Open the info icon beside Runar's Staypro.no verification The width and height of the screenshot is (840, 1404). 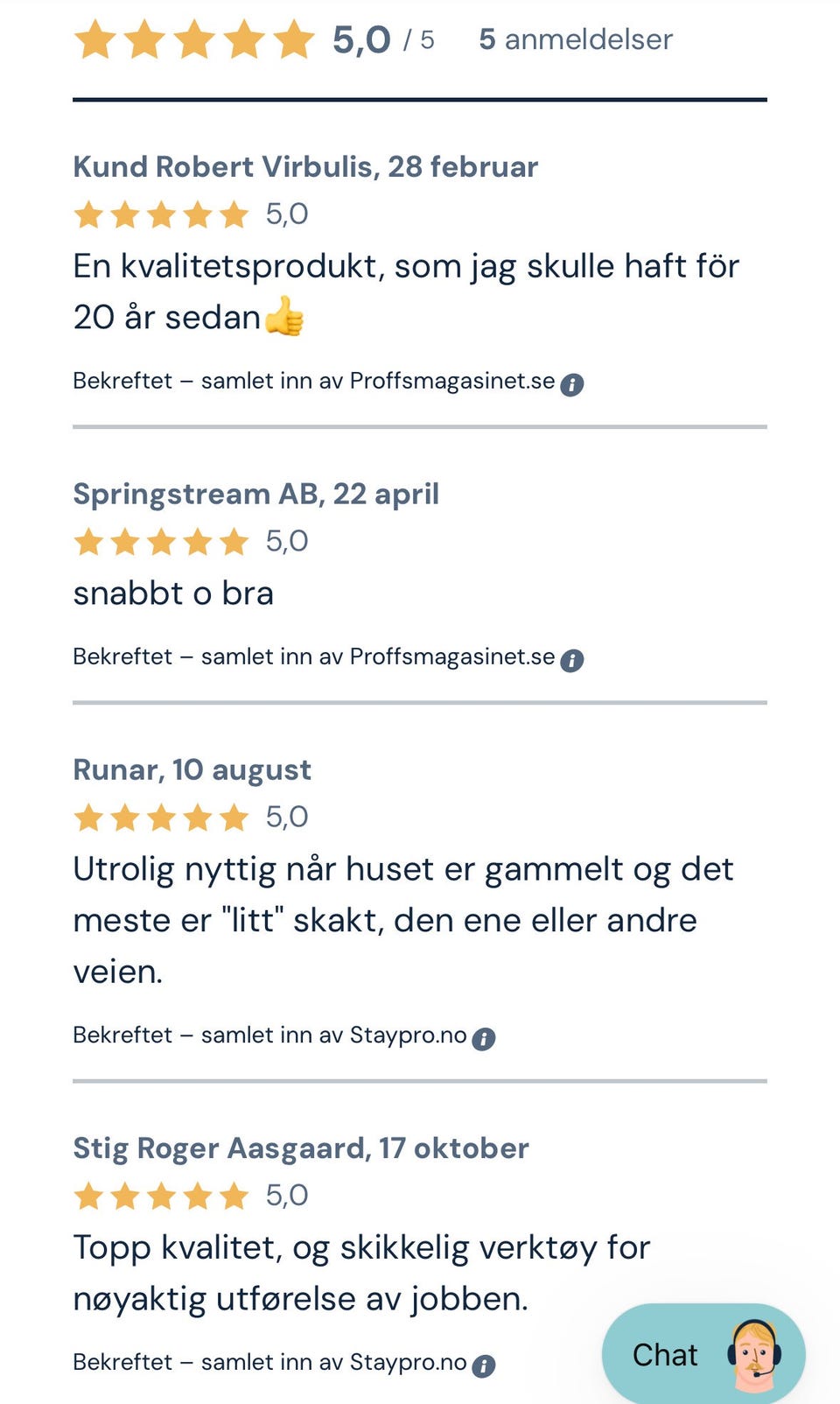click(x=482, y=1038)
